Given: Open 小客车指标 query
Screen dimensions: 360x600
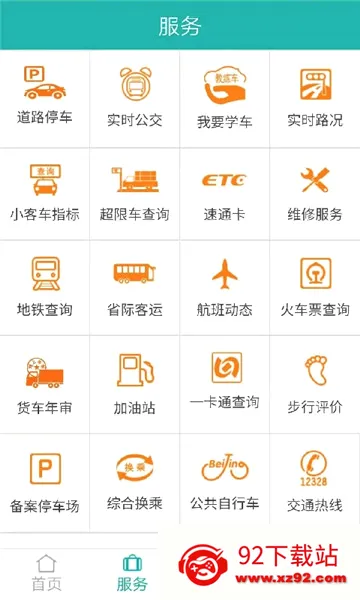Looking at the screenshot, I should tap(45, 194).
